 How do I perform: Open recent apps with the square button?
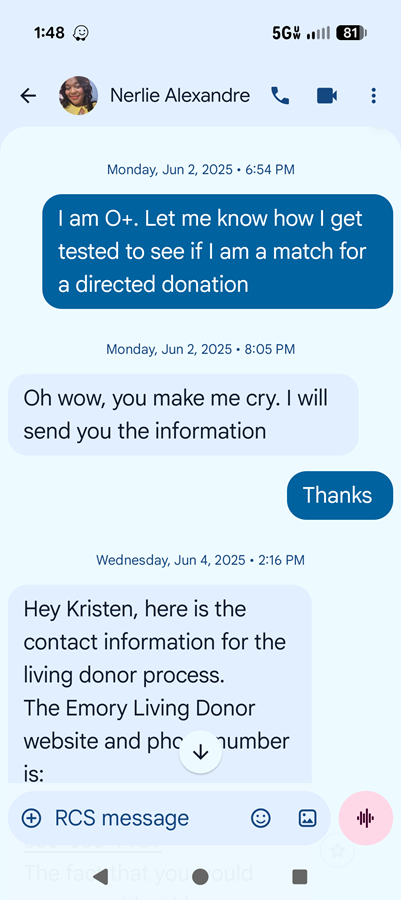[x=300, y=876]
